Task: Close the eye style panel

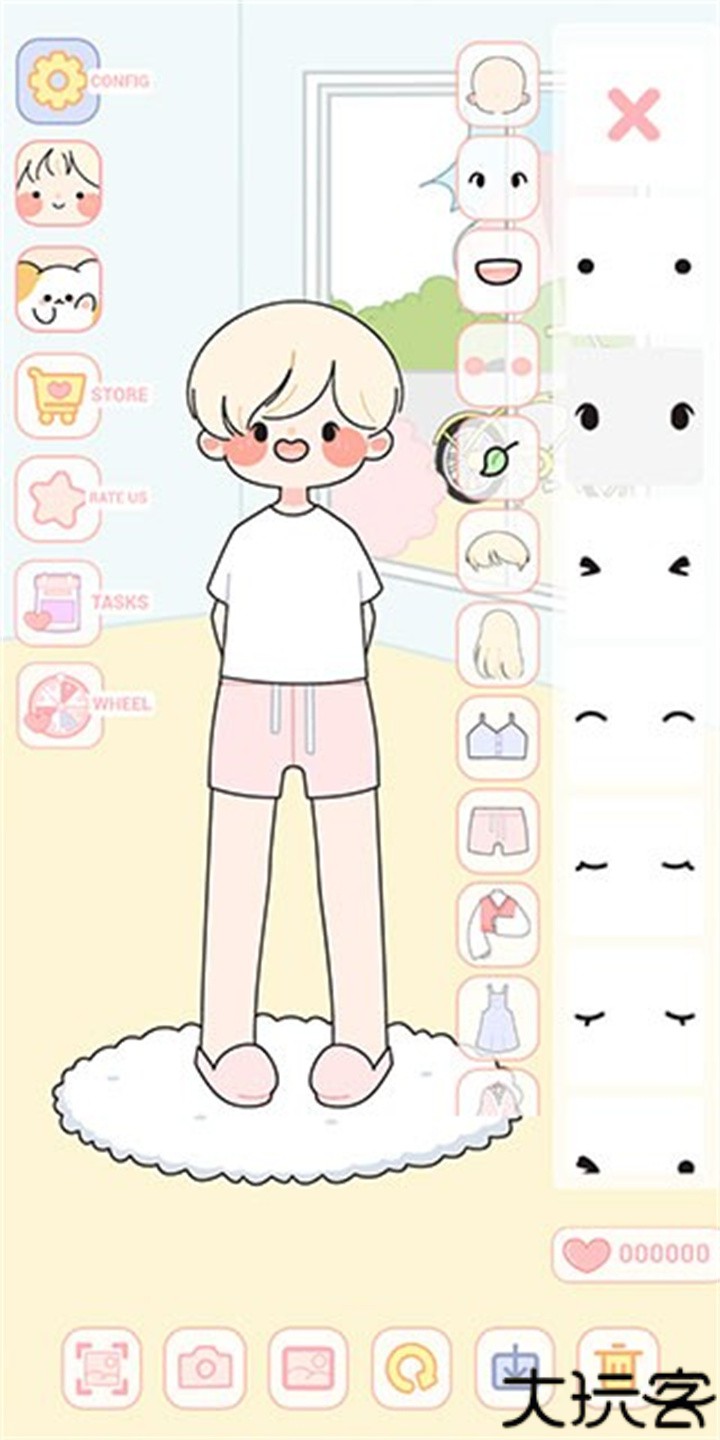Action: (x=634, y=114)
